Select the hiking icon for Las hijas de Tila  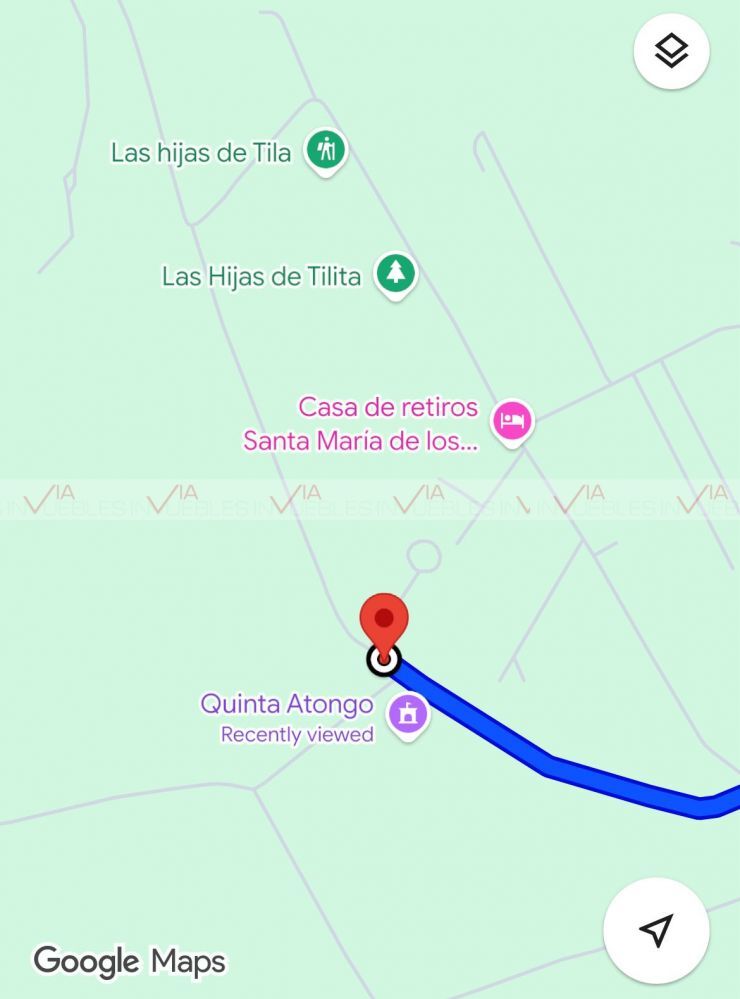(325, 148)
